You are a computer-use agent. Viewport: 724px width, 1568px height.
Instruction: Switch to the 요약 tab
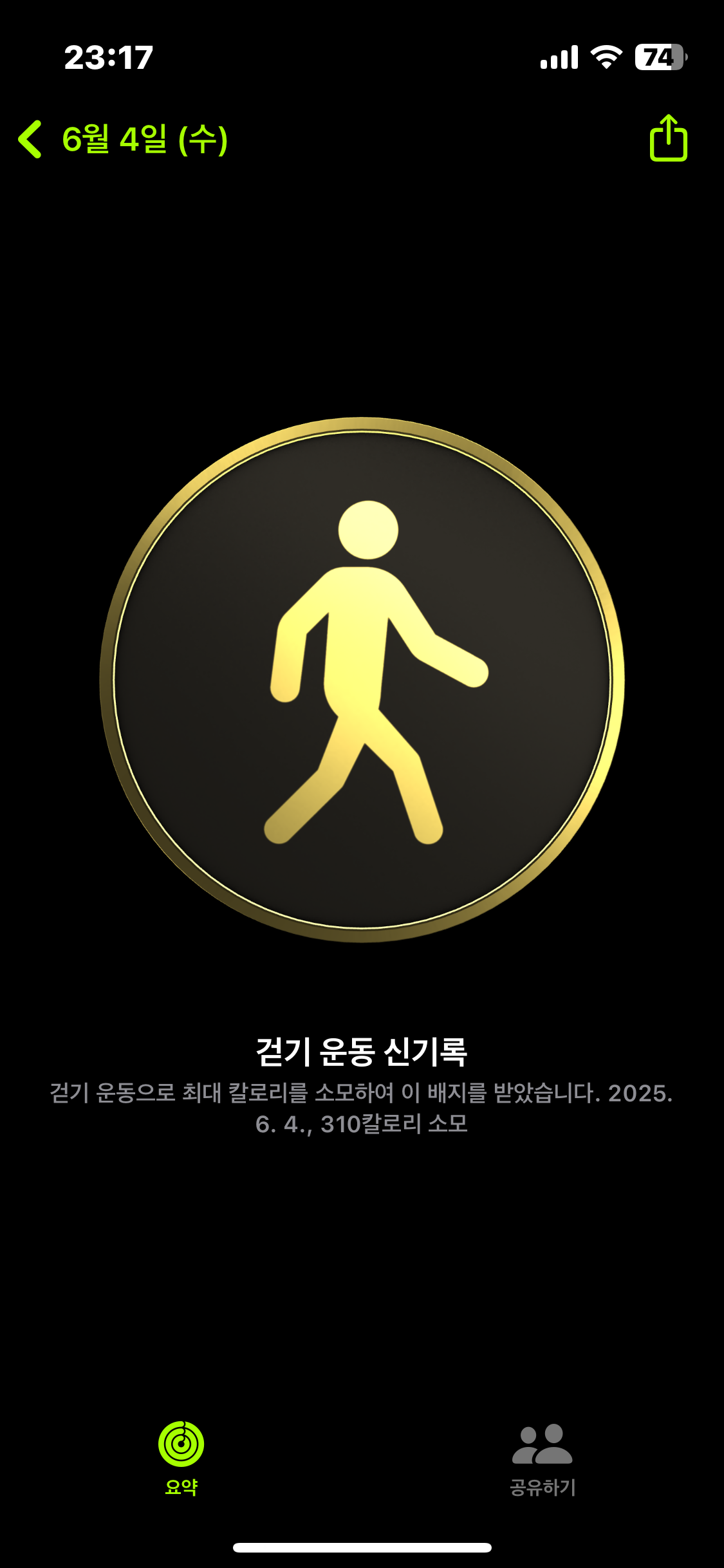181,1457
